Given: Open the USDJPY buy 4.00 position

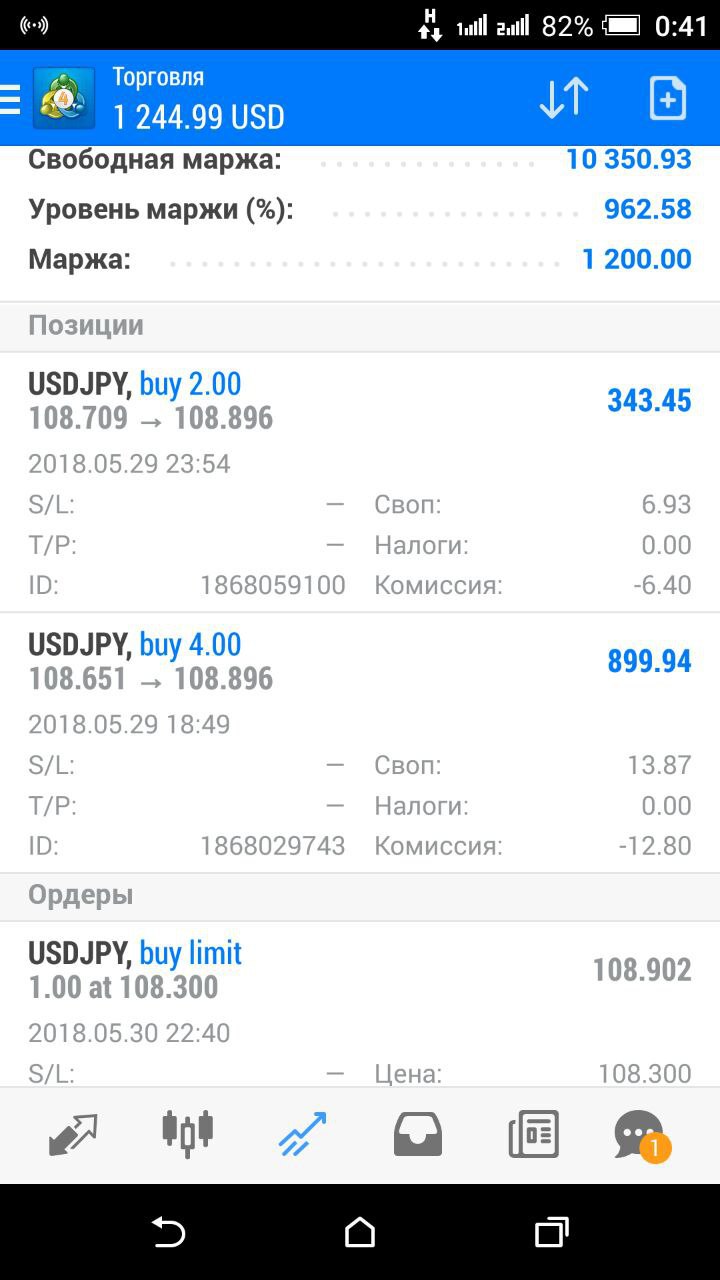Looking at the screenshot, I should tap(360, 743).
